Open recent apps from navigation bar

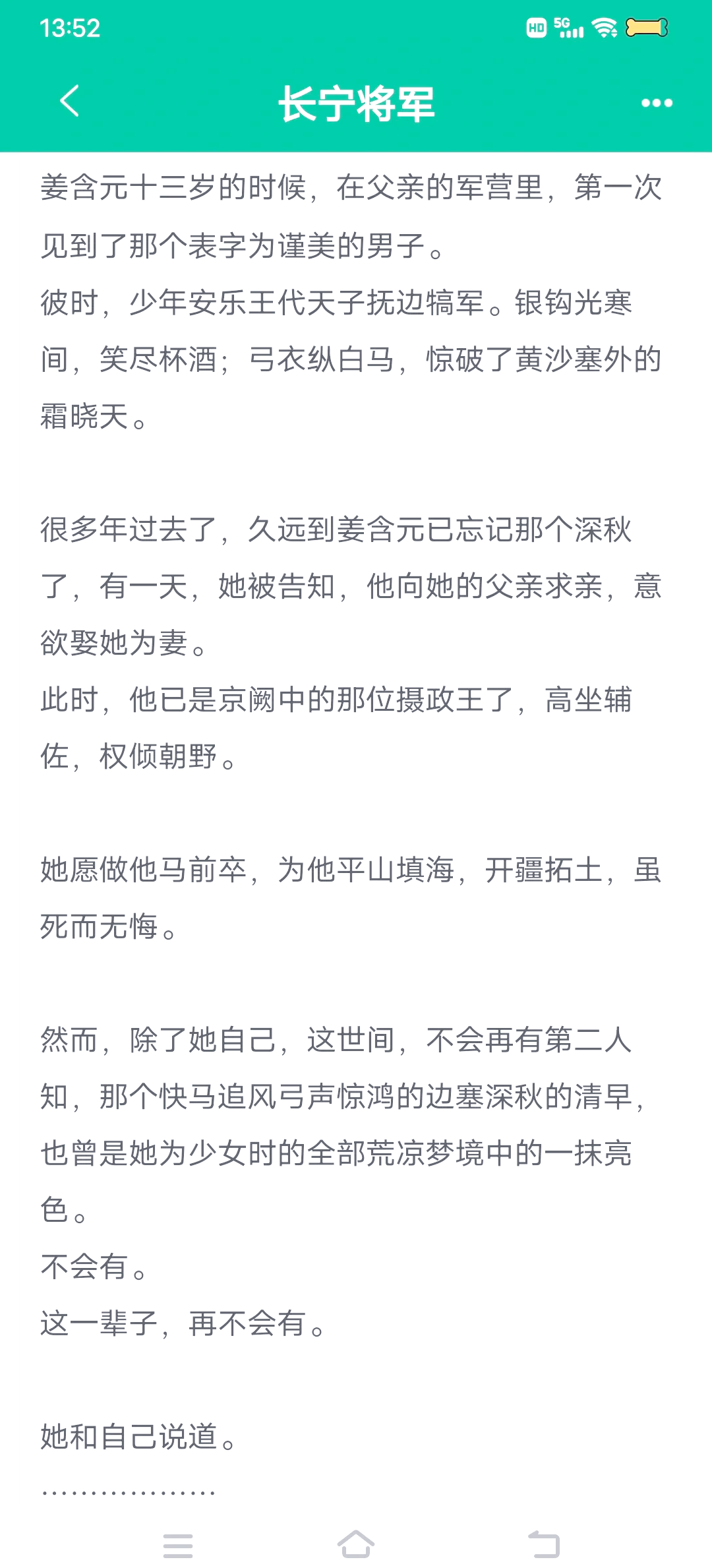(178, 1546)
